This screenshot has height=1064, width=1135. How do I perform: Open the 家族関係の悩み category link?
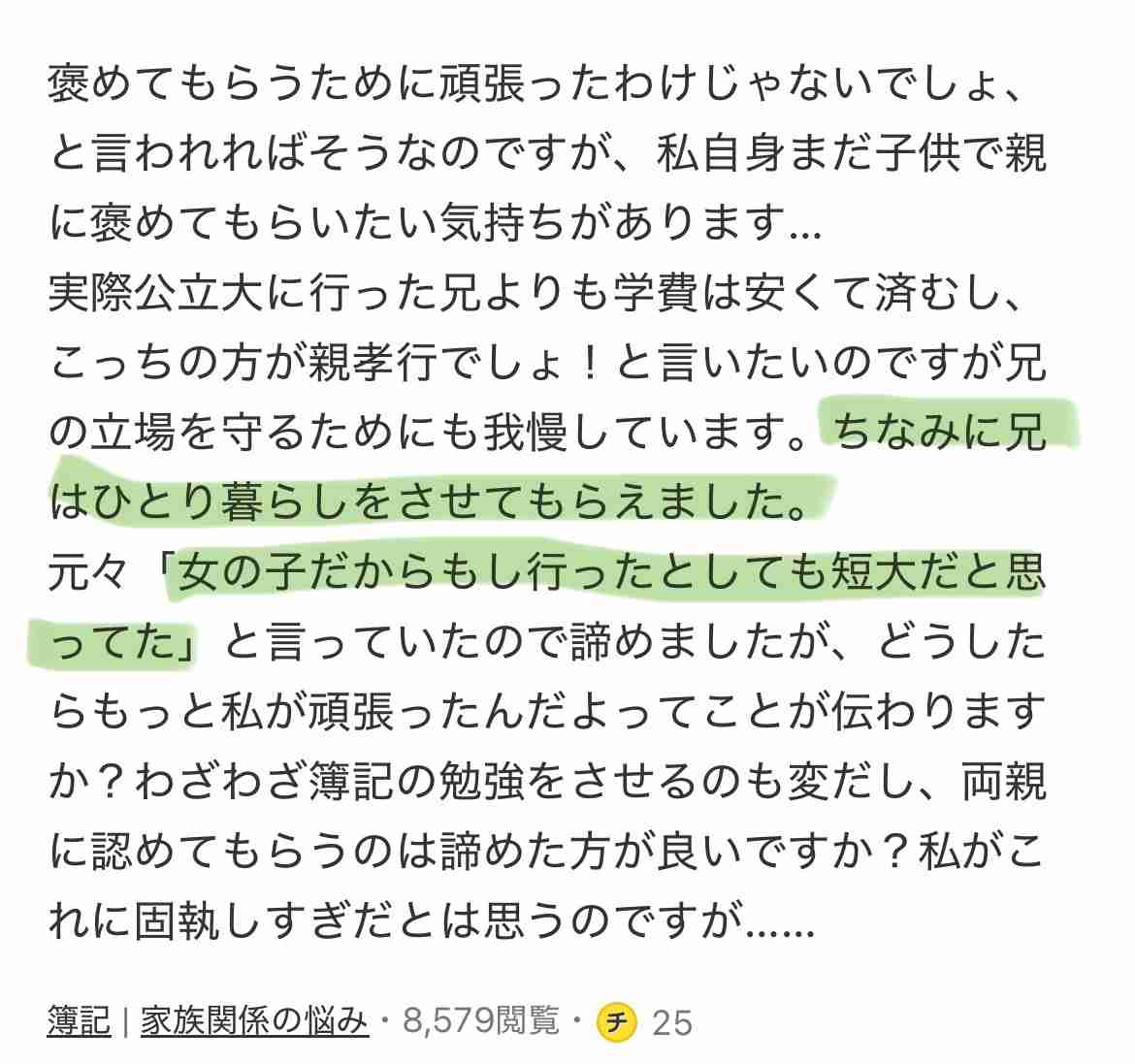254,1021
